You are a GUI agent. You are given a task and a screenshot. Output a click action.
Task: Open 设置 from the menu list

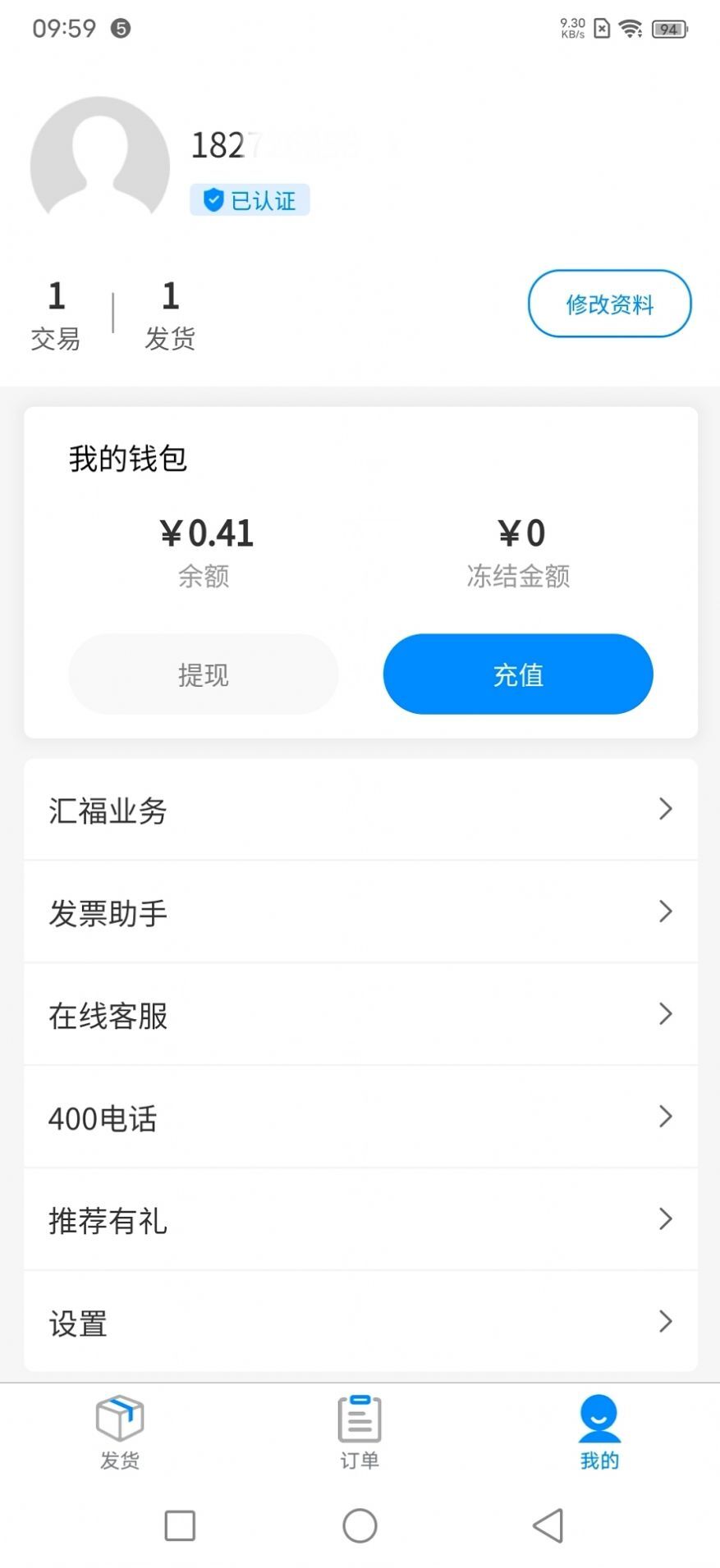pos(360,1323)
